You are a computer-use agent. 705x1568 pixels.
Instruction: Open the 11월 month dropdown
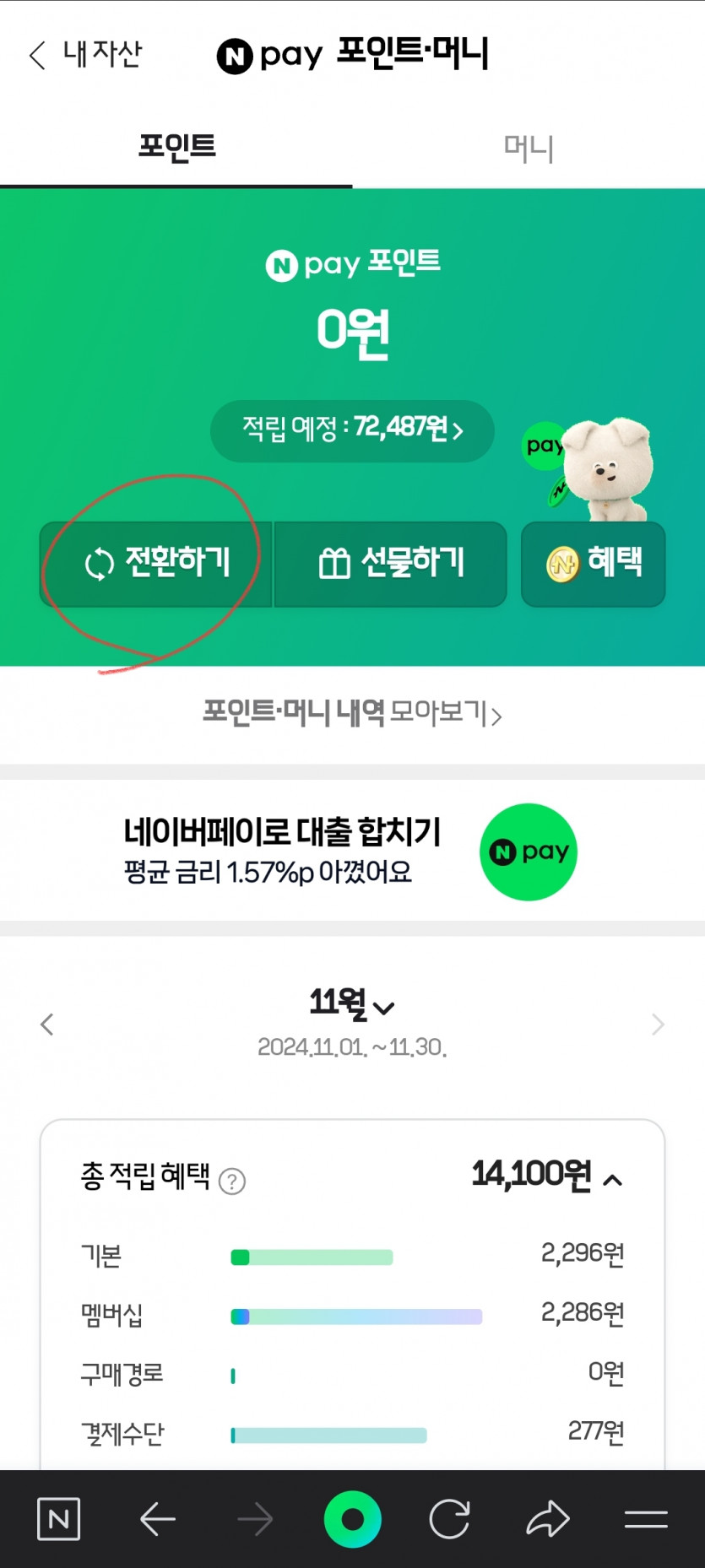click(352, 1004)
